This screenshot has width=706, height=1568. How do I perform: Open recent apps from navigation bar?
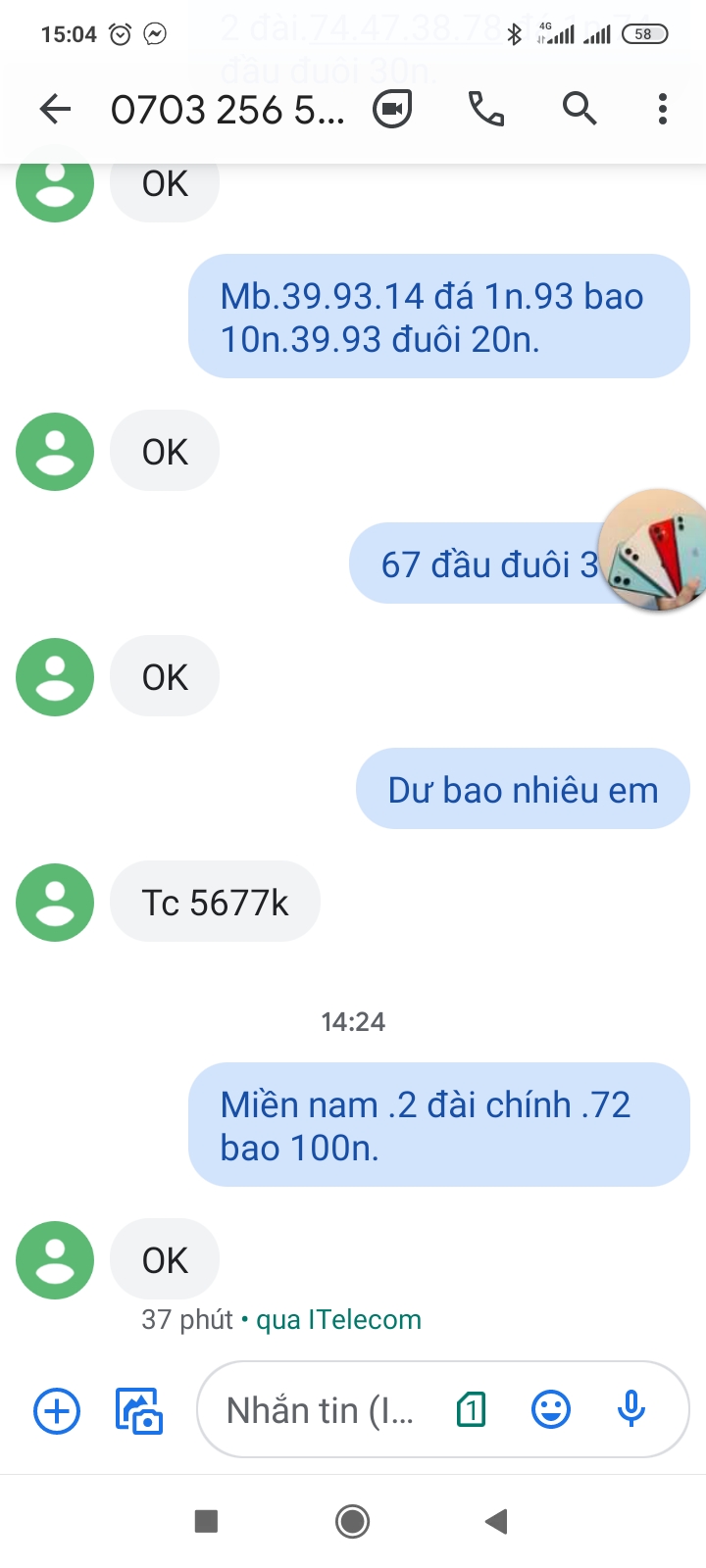click(x=206, y=1521)
